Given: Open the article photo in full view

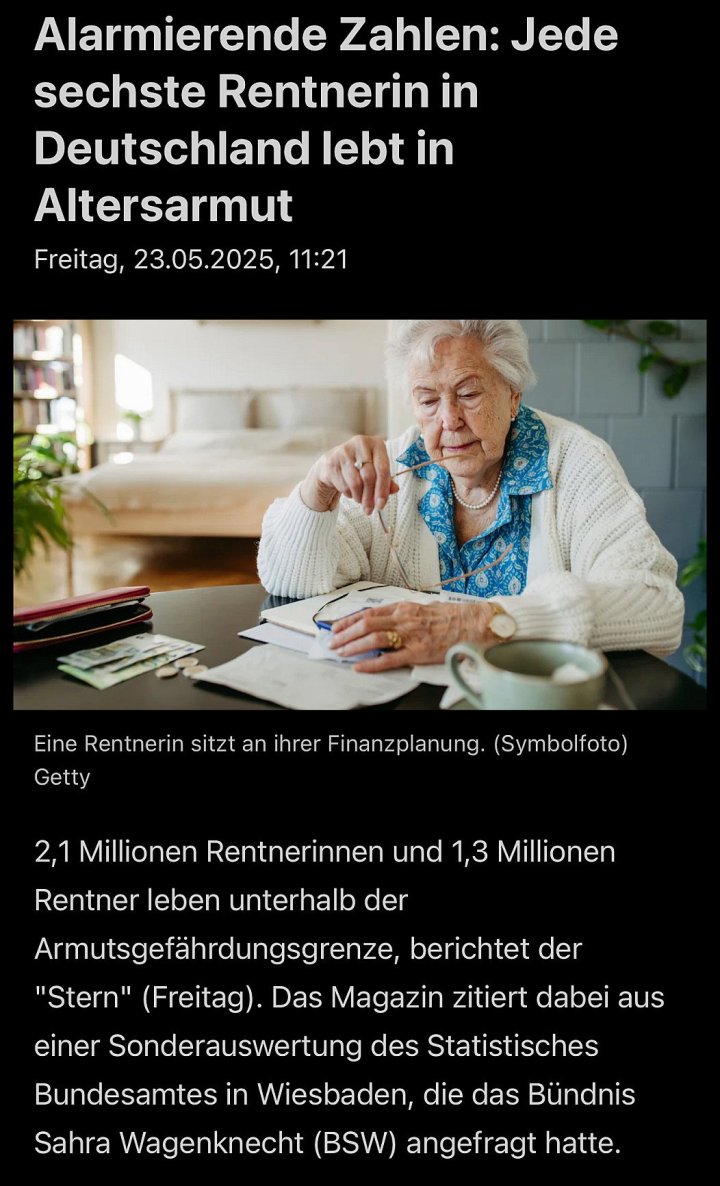Looking at the screenshot, I should [360, 514].
